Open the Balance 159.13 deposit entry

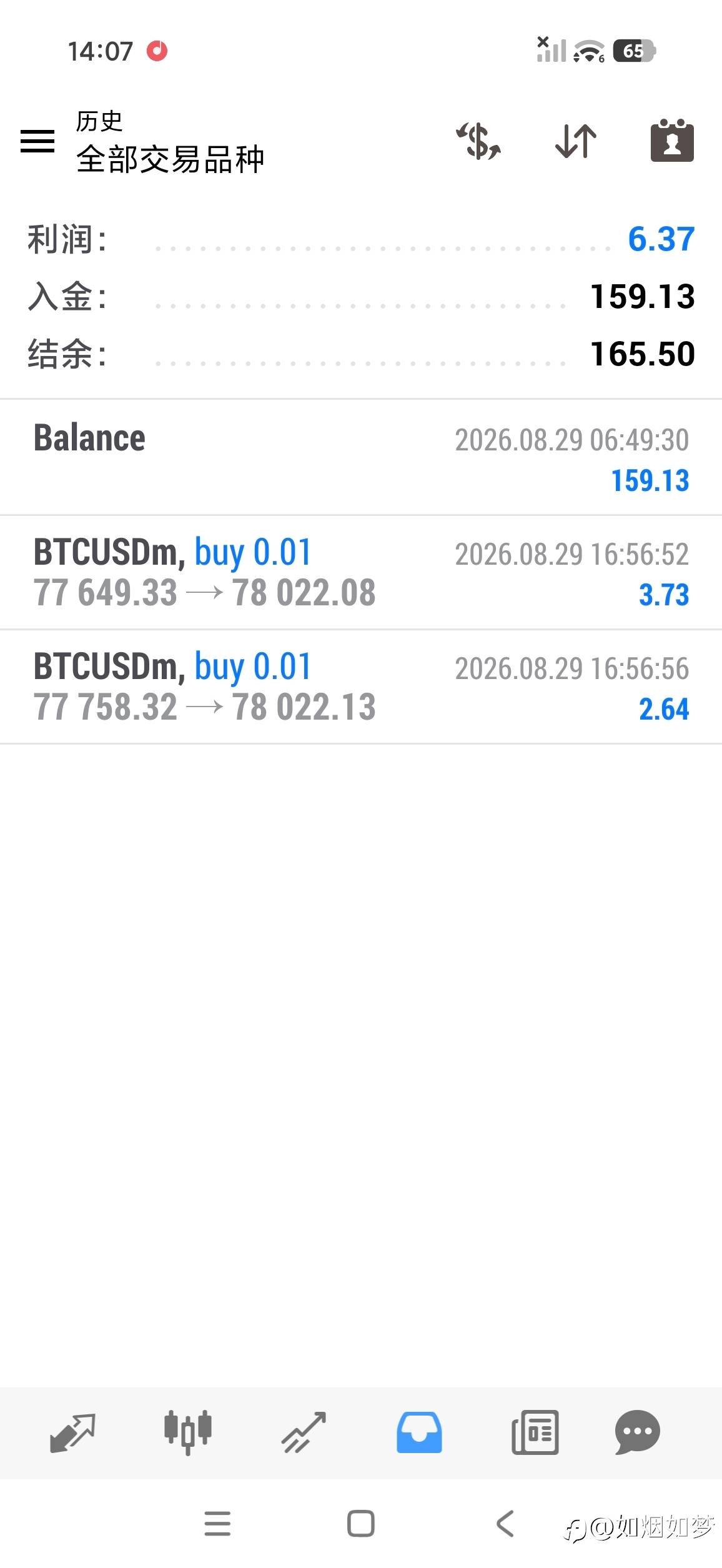pyautogui.click(x=361, y=458)
